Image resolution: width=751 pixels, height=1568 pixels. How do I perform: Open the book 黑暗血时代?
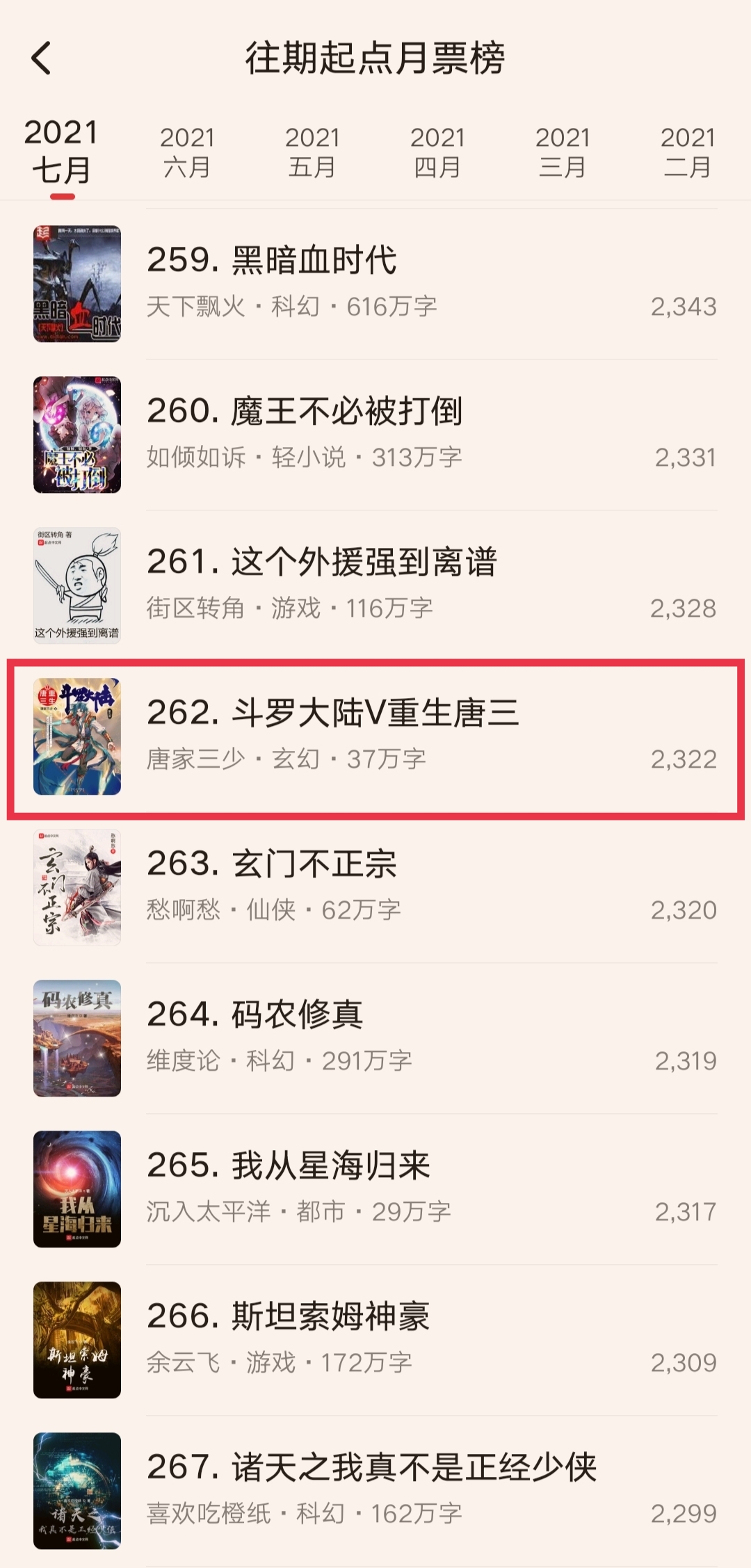point(375,283)
